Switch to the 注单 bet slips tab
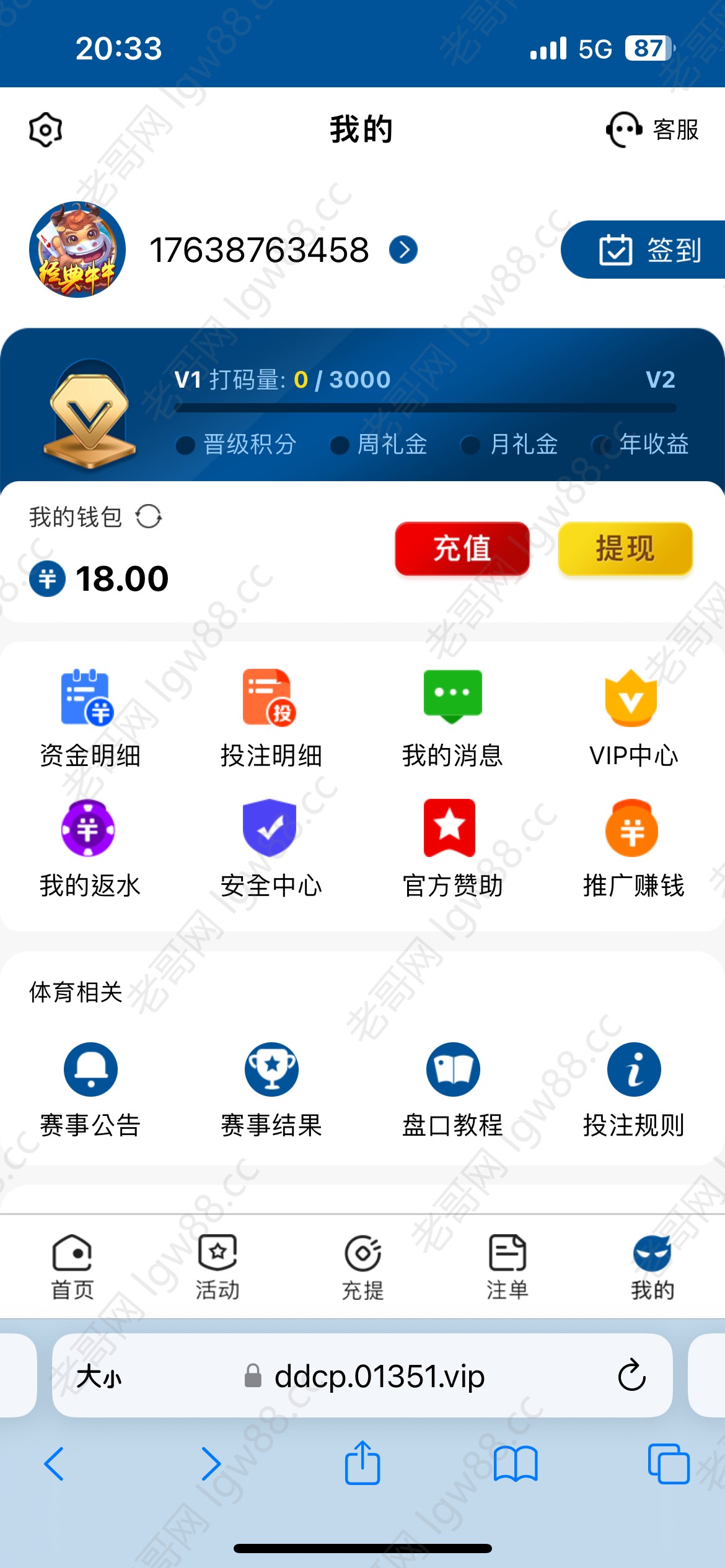This screenshot has width=725, height=1568. coord(507,1266)
